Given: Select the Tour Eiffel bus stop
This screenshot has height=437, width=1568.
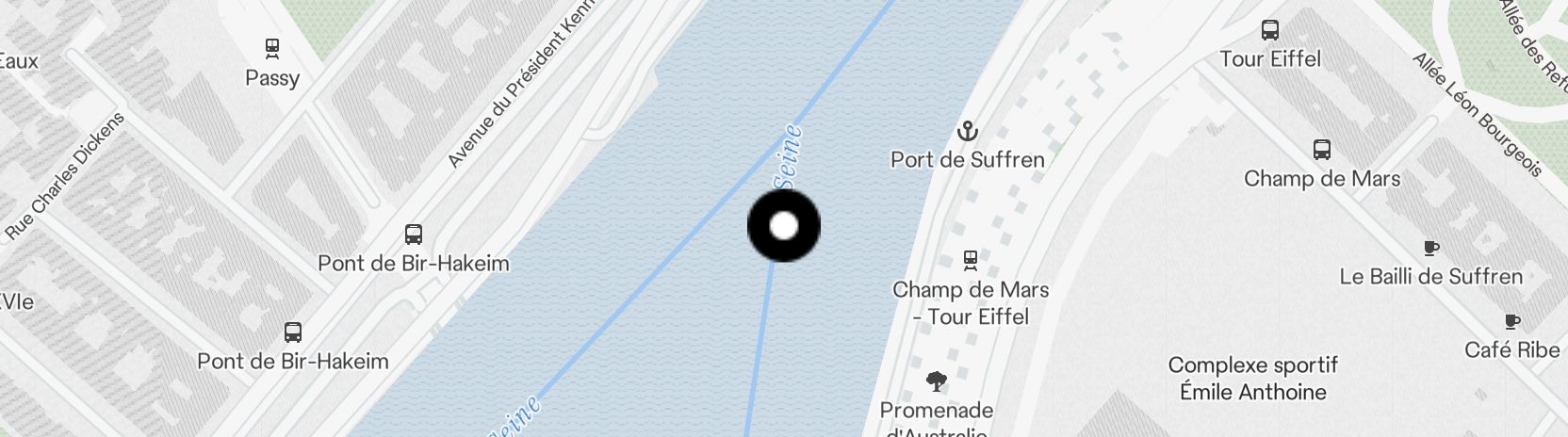Looking at the screenshot, I should coord(1270,30).
